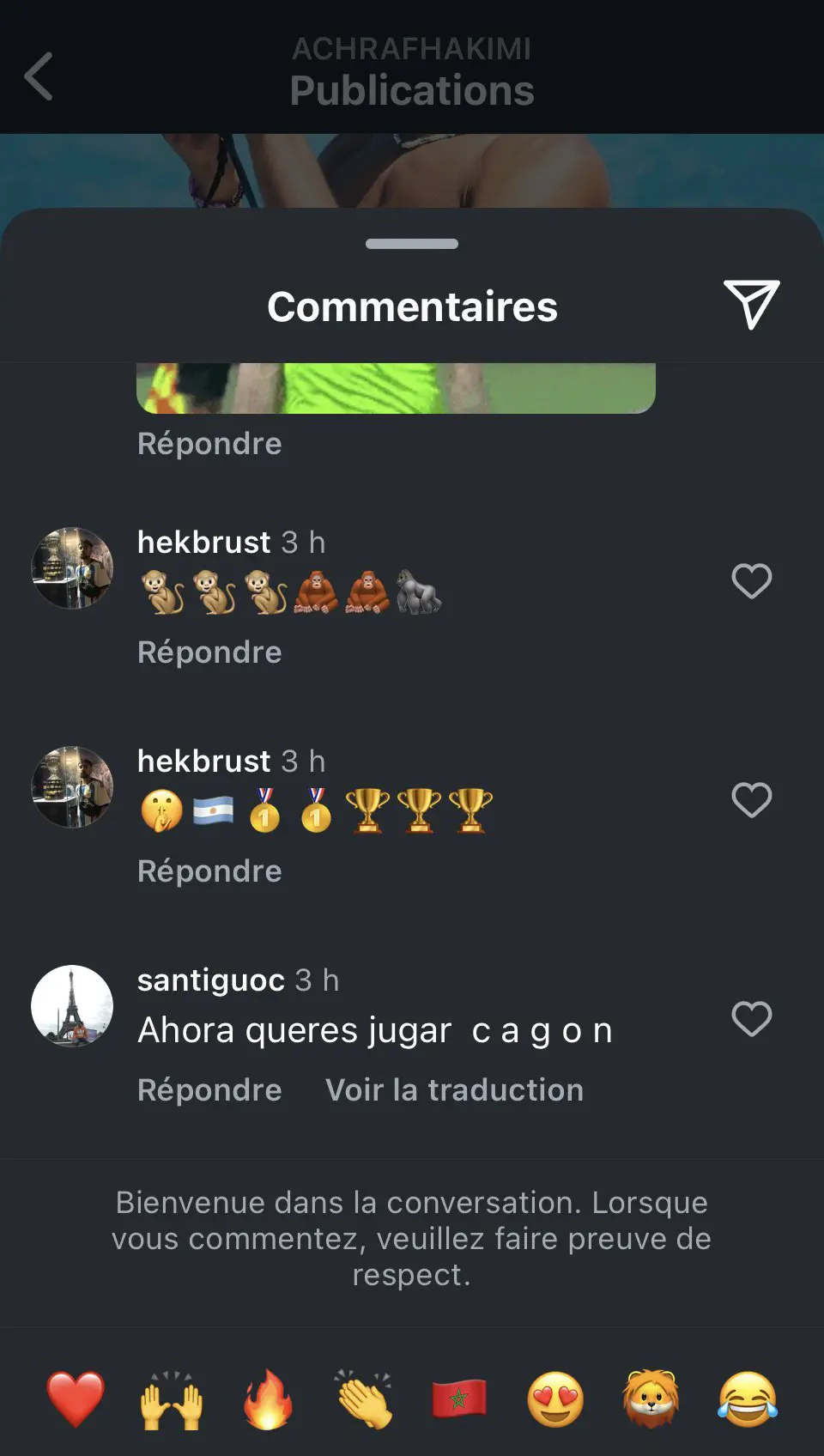Insert the raised hands quick emoji
This screenshot has height=1456, width=824.
point(172,1399)
